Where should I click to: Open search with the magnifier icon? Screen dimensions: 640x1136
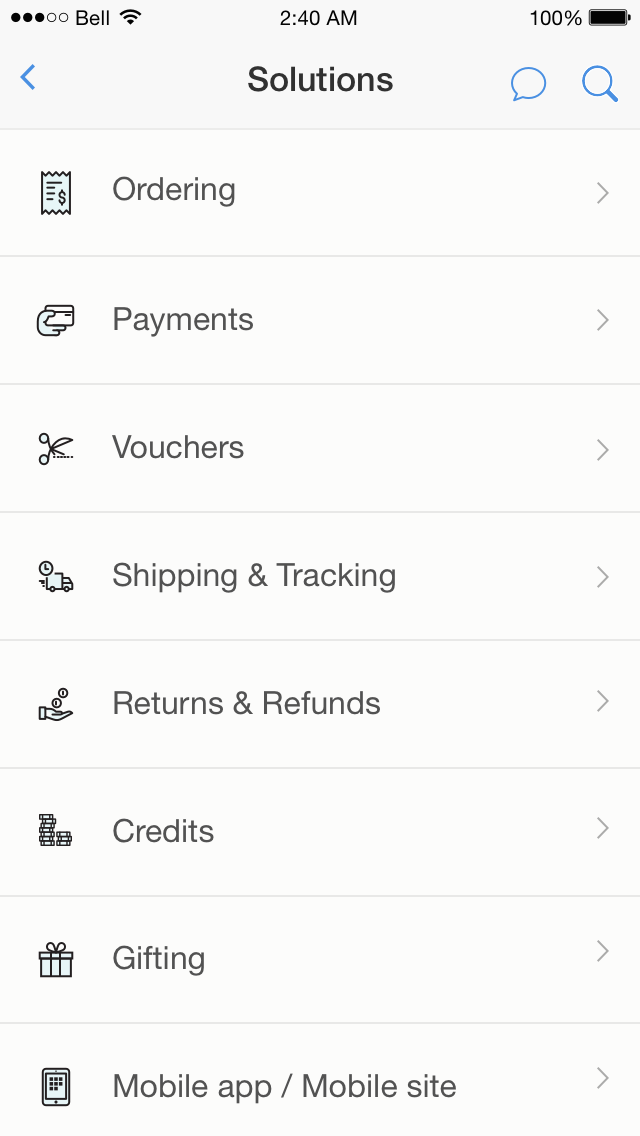point(599,84)
